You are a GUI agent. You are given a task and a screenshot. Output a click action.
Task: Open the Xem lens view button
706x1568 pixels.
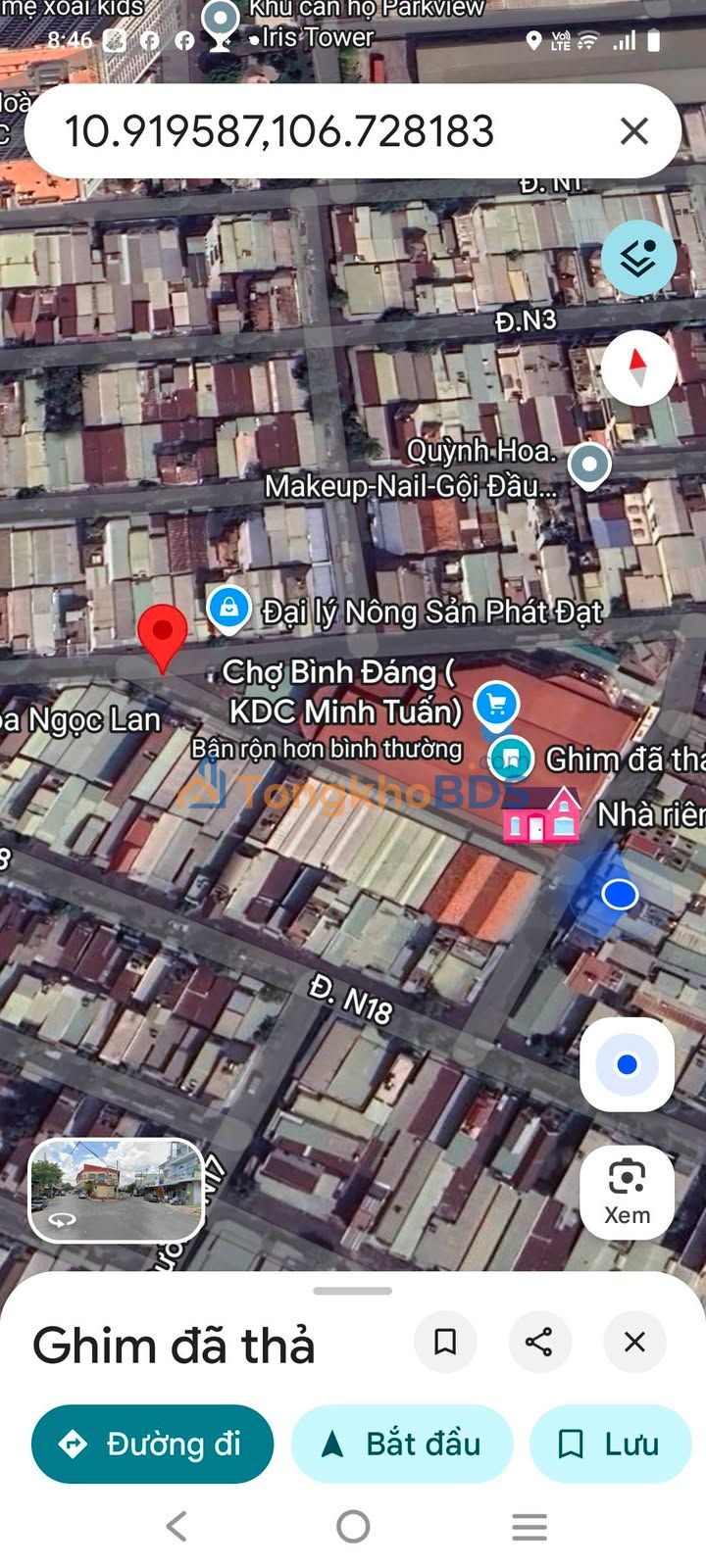coord(628,1193)
